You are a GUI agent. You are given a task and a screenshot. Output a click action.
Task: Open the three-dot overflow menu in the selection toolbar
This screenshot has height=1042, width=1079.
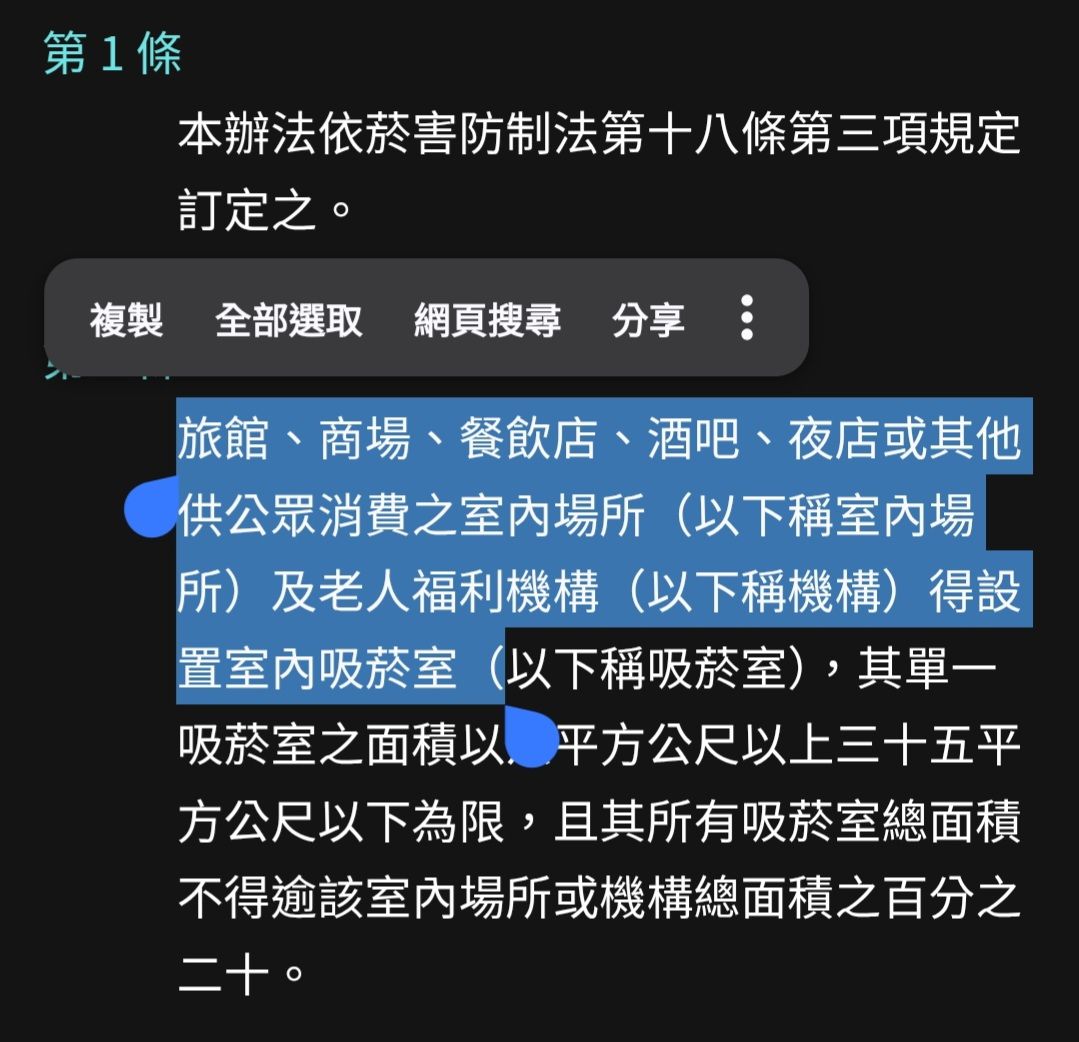pos(746,319)
